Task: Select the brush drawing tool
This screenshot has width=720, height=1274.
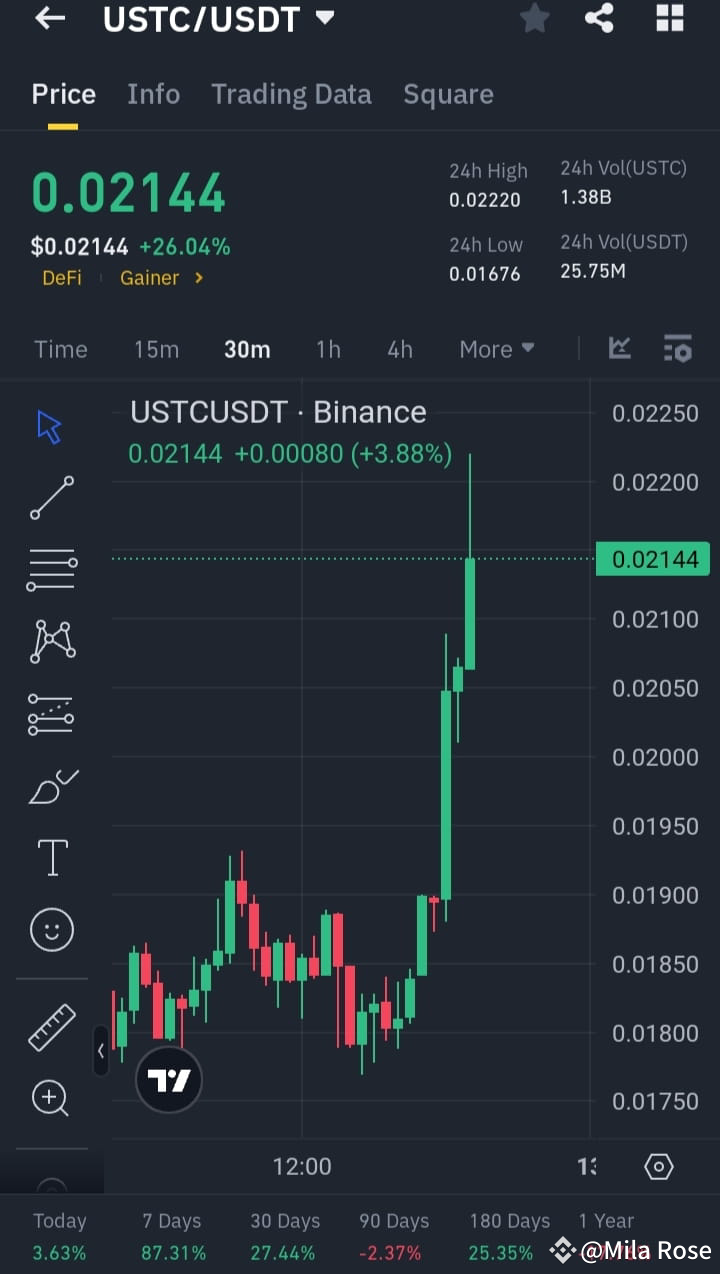Action: (51, 786)
